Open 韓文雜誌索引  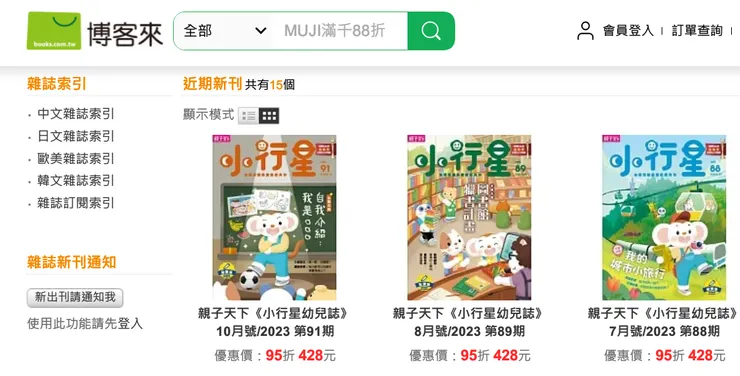(76, 181)
